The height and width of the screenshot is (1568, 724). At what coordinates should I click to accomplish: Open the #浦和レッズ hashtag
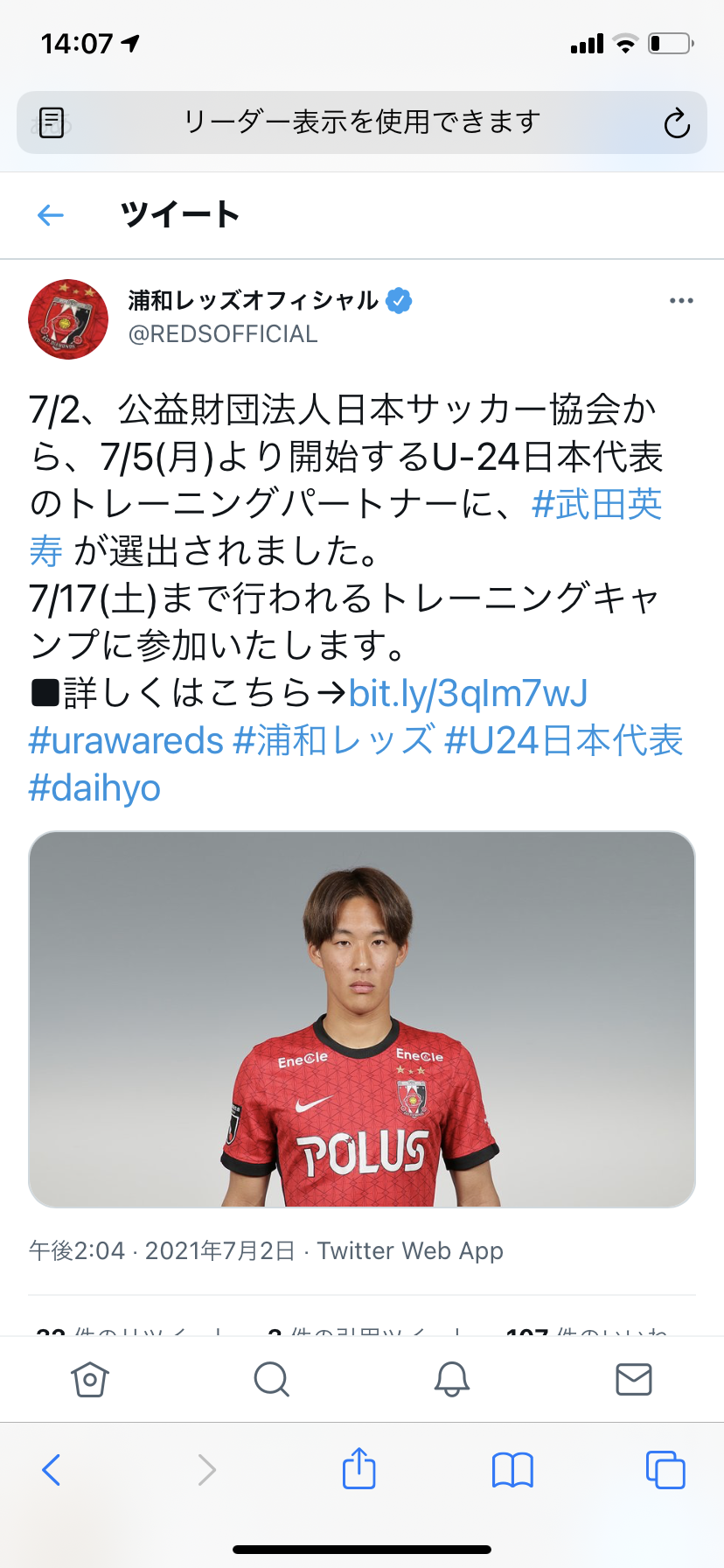pyautogui.click(x=333, y=740)
